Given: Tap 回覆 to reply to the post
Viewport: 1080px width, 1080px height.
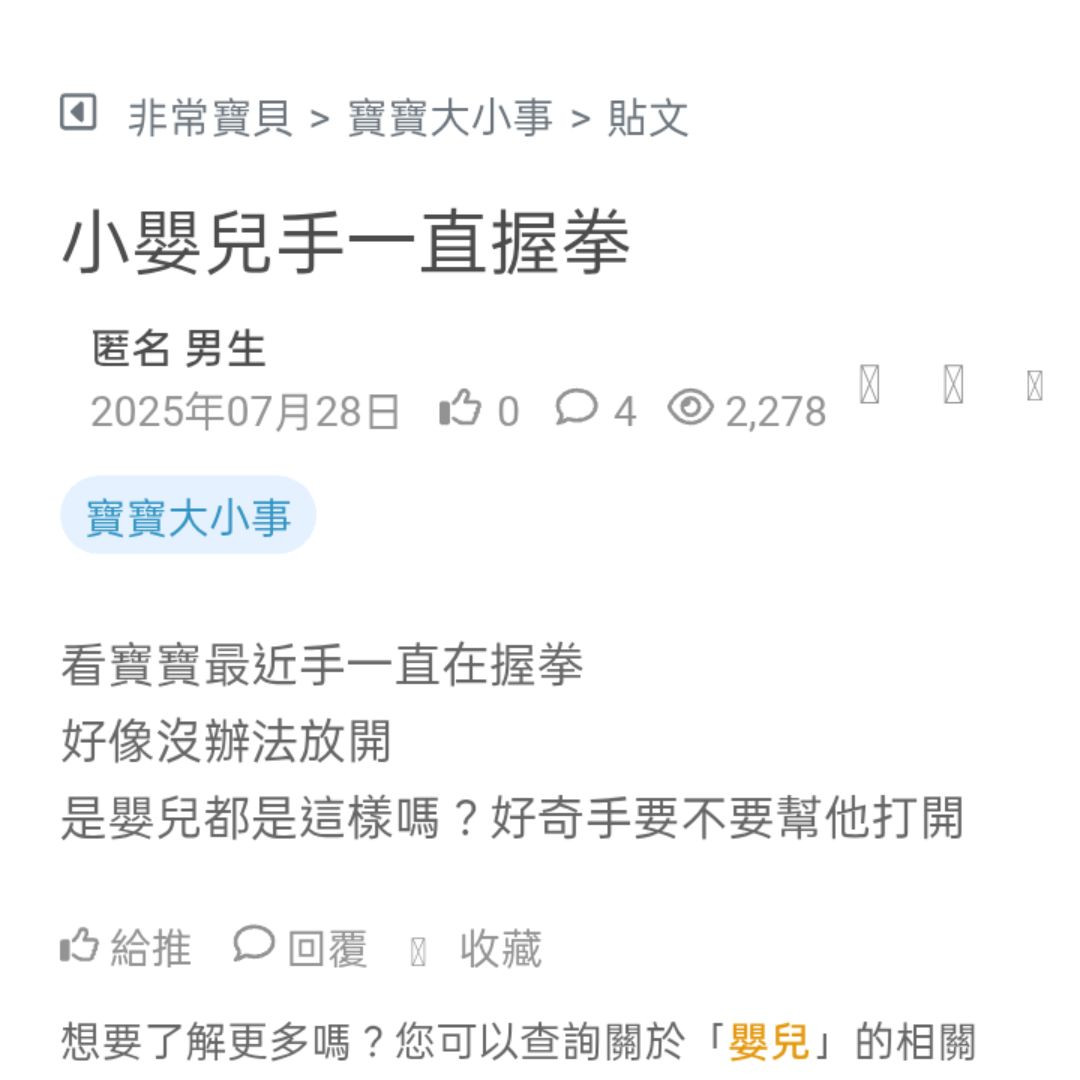Looking at the screenshot, I should tap(302, 947).
